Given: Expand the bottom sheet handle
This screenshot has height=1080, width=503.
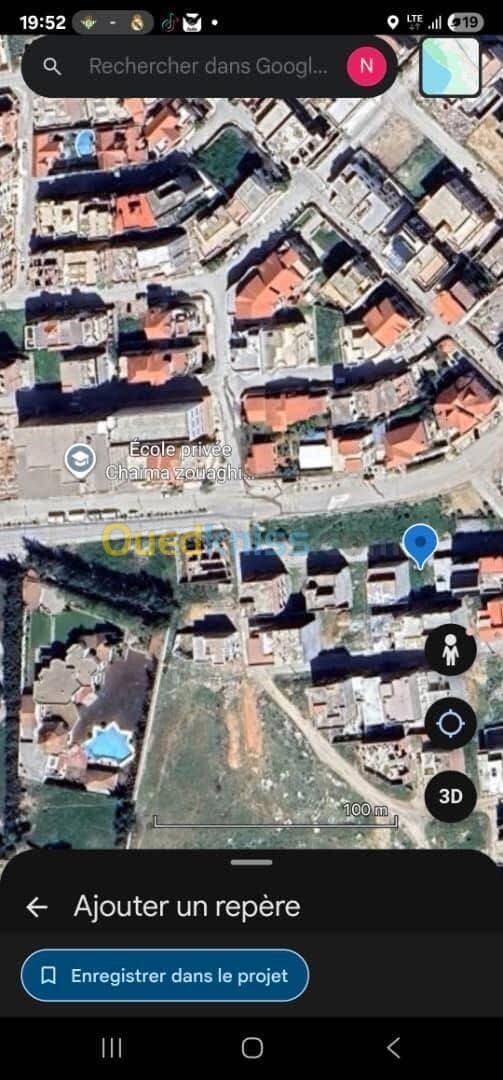Looking at the screenshot, I should click(252, 862).
